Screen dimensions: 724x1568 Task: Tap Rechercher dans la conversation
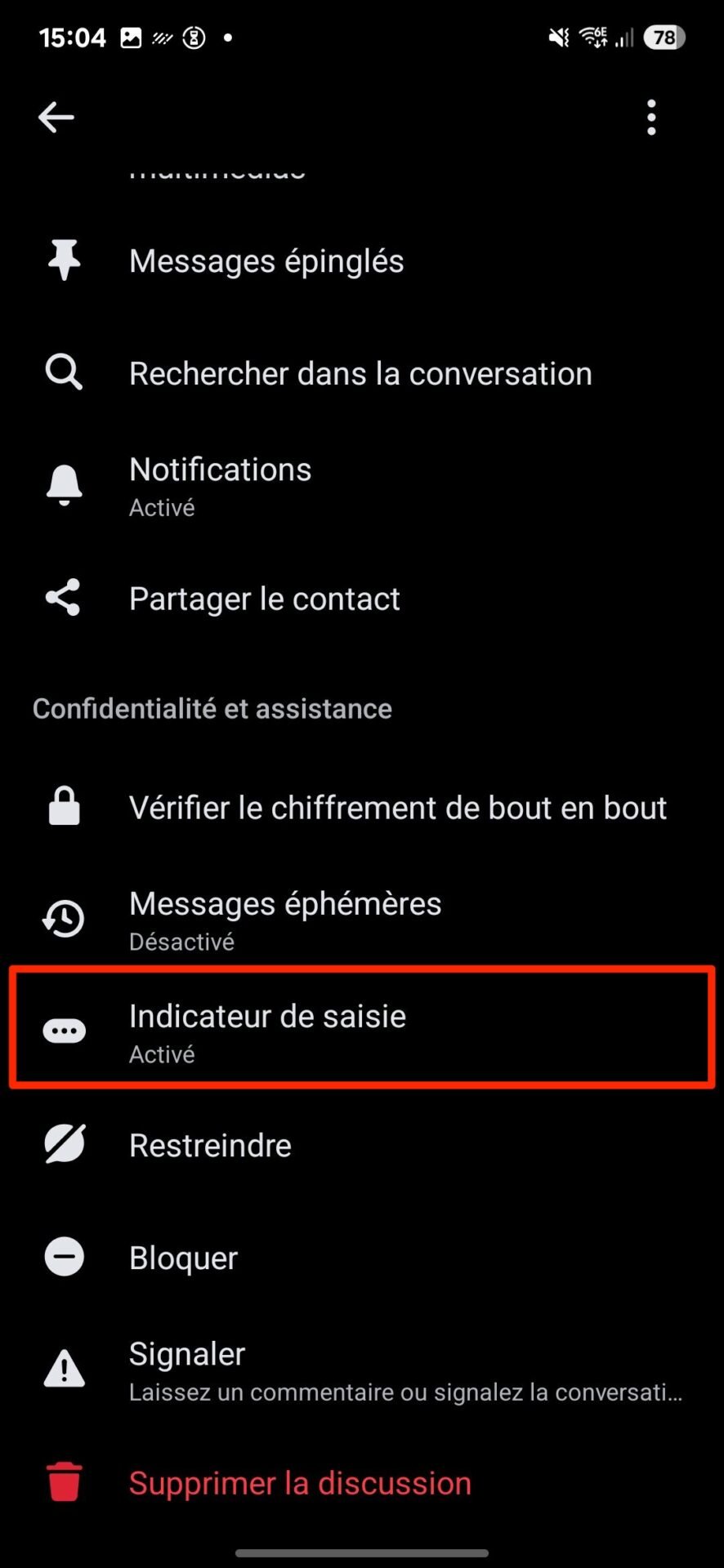(362, 374)
